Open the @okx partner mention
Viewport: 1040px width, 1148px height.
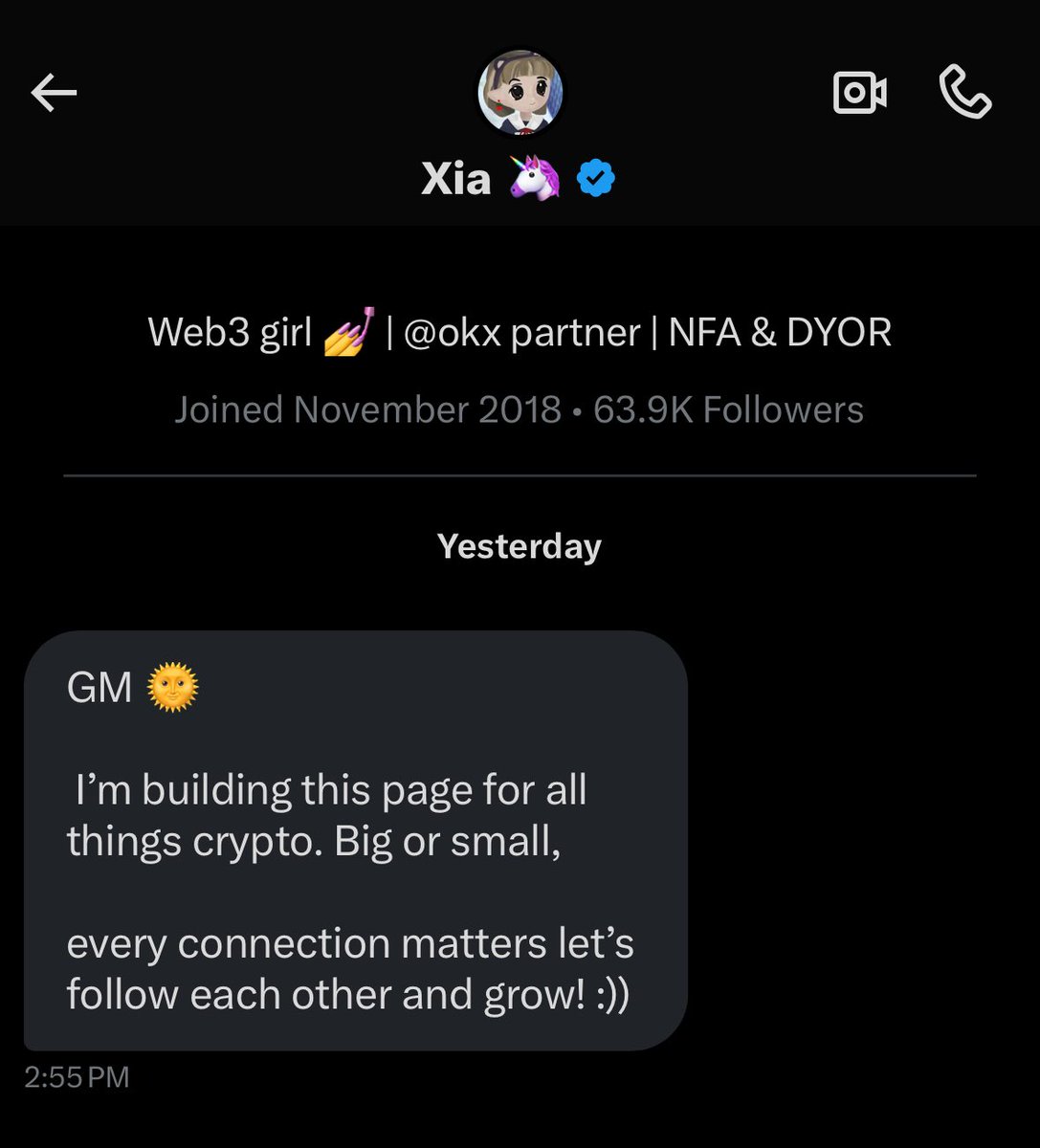[x=448, y=333]
